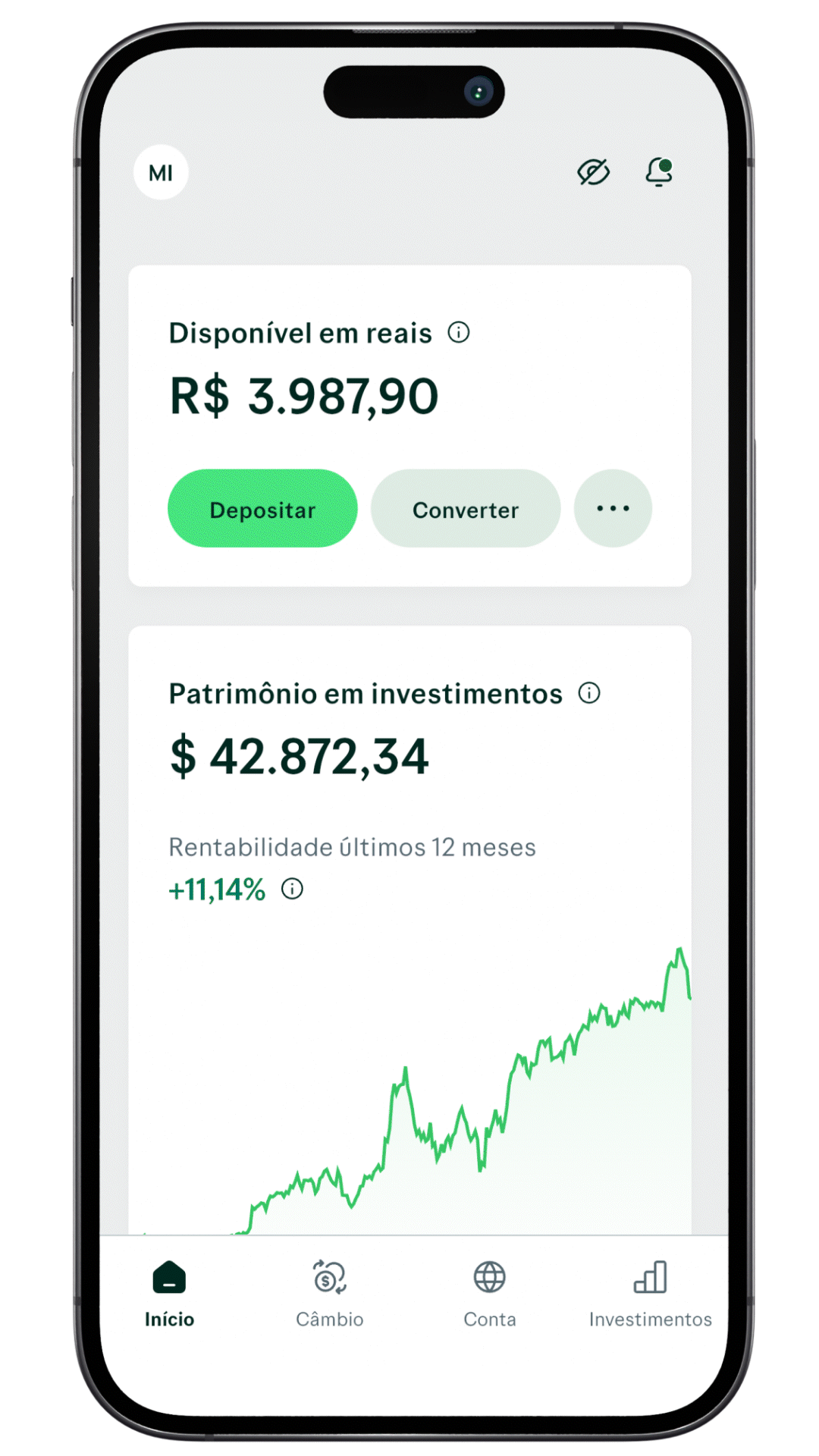This screenshot has width=819, height=1456.
Task: Open the Investimentos tab
Action: click(x=650, y=1294)
